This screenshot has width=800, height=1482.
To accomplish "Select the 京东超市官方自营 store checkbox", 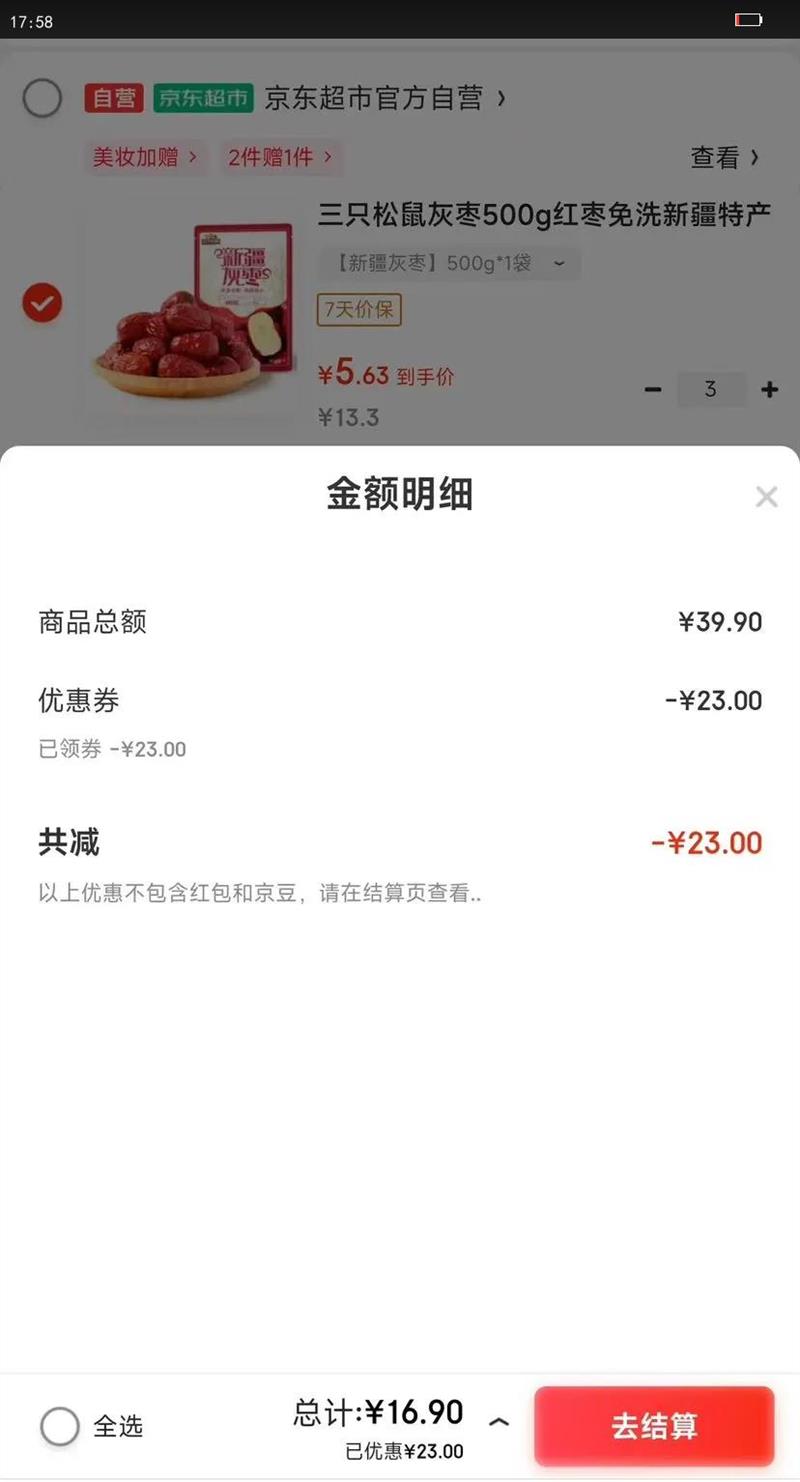I will pyautogui.click(x=42, y=98).
